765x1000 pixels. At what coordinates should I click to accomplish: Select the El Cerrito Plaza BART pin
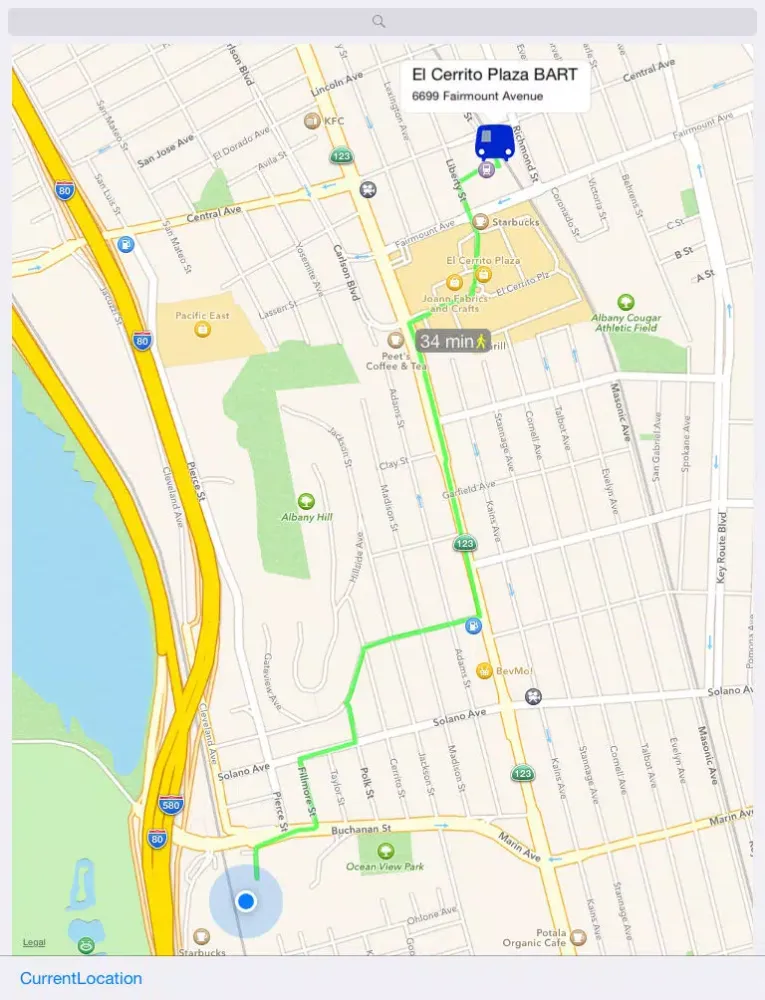click(494, 142)
